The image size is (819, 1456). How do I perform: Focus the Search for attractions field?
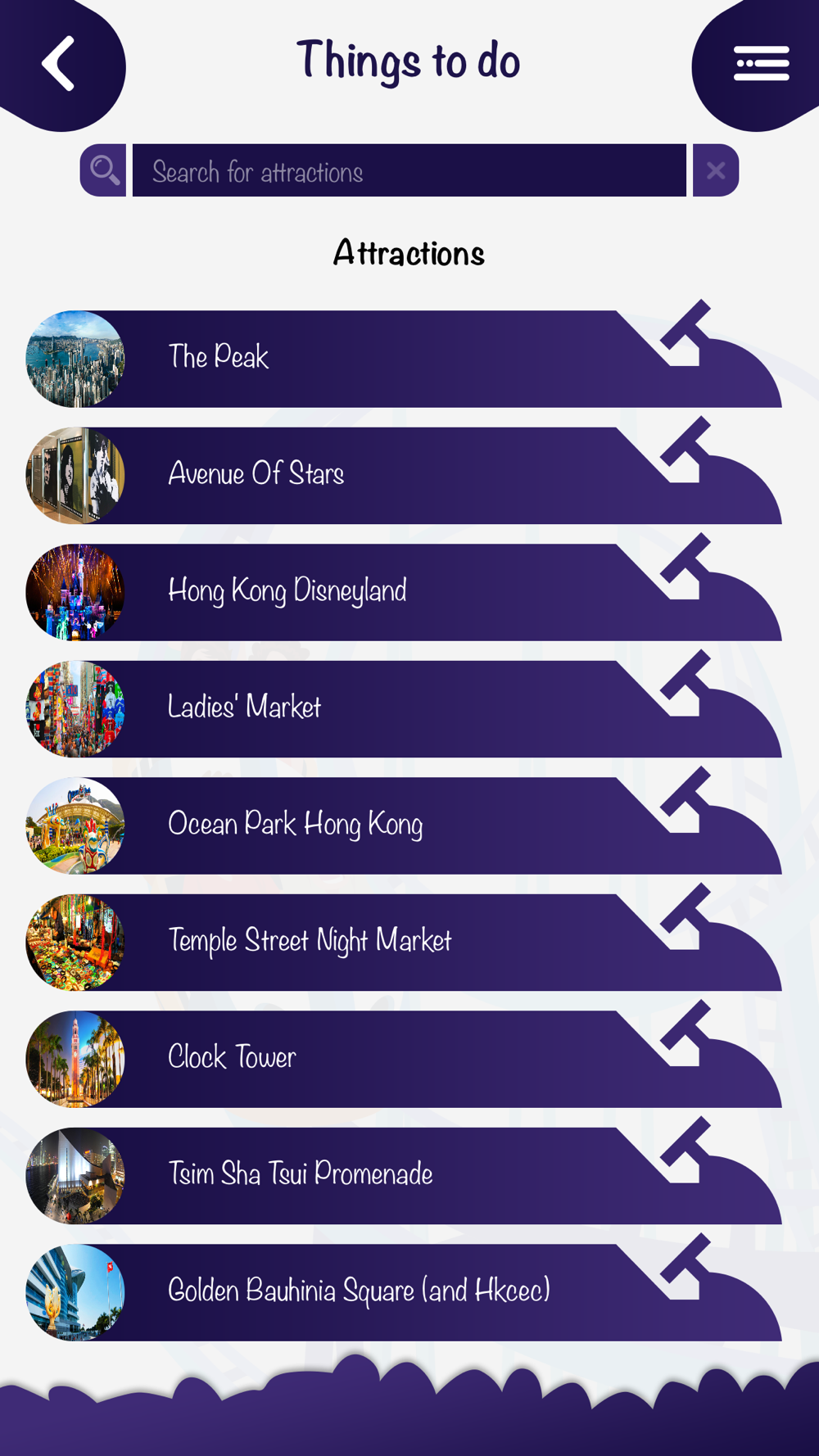coord(409,171)
